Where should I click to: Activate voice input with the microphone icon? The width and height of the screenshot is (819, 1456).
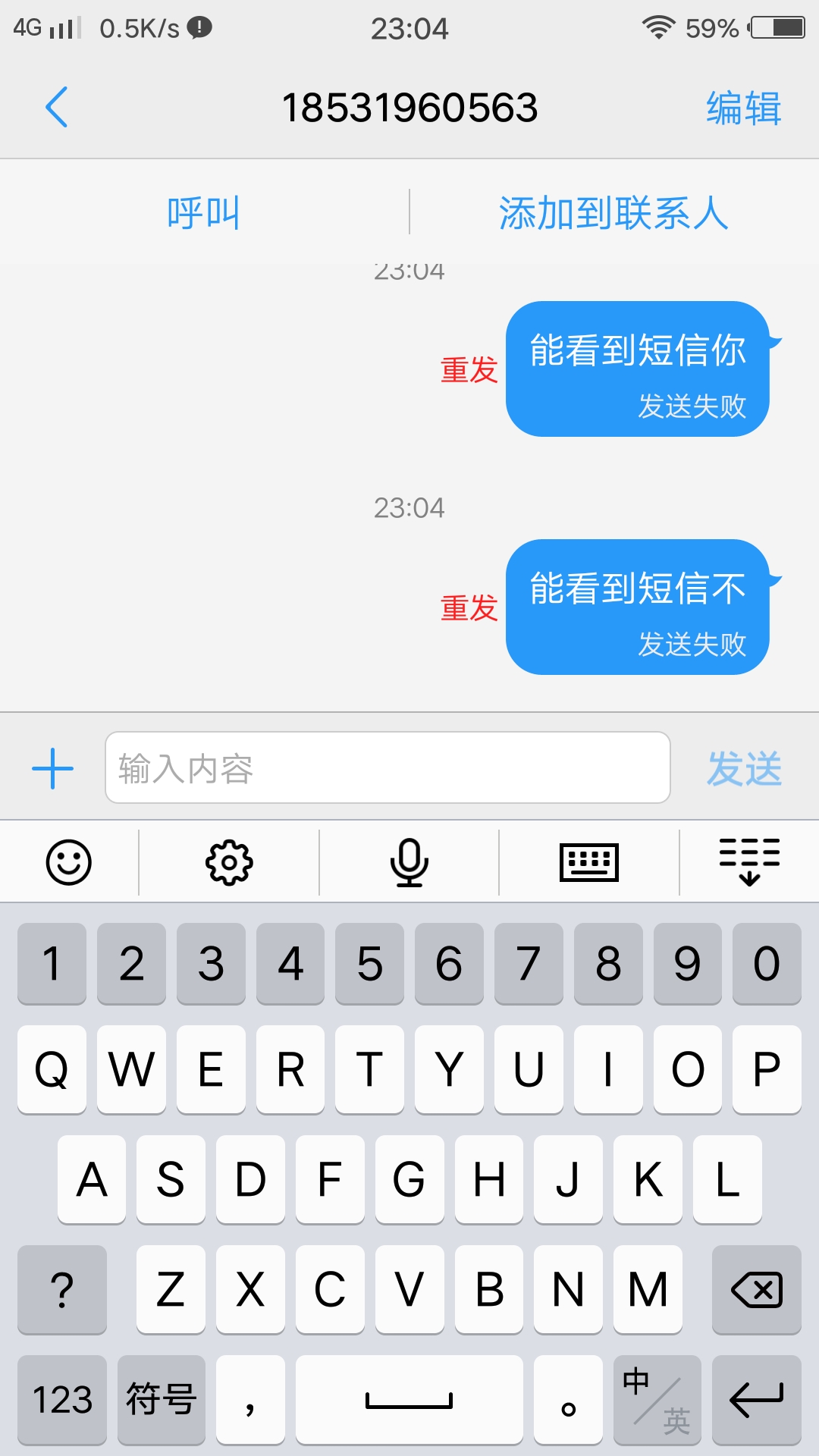tap(409, 861)
